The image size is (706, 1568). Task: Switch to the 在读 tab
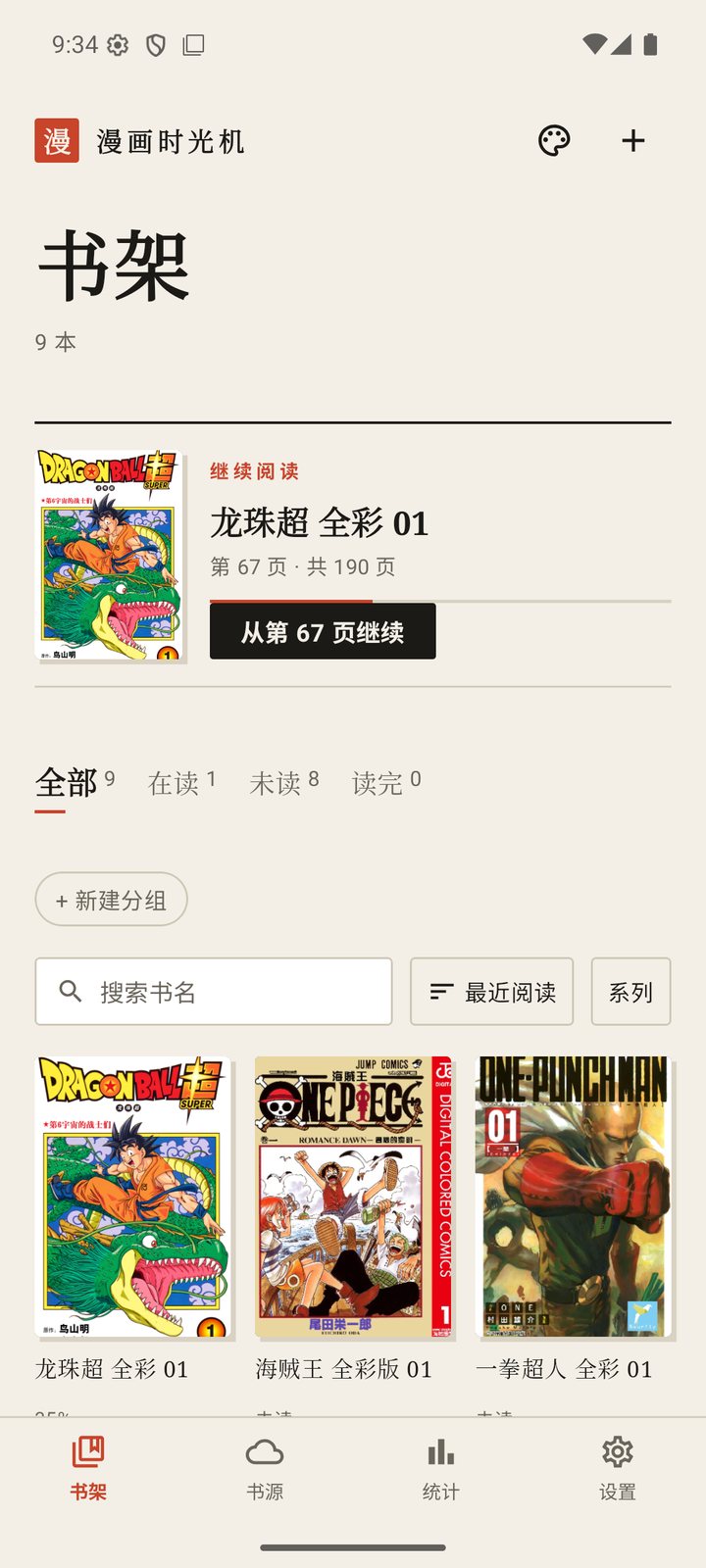coord(181,783)
